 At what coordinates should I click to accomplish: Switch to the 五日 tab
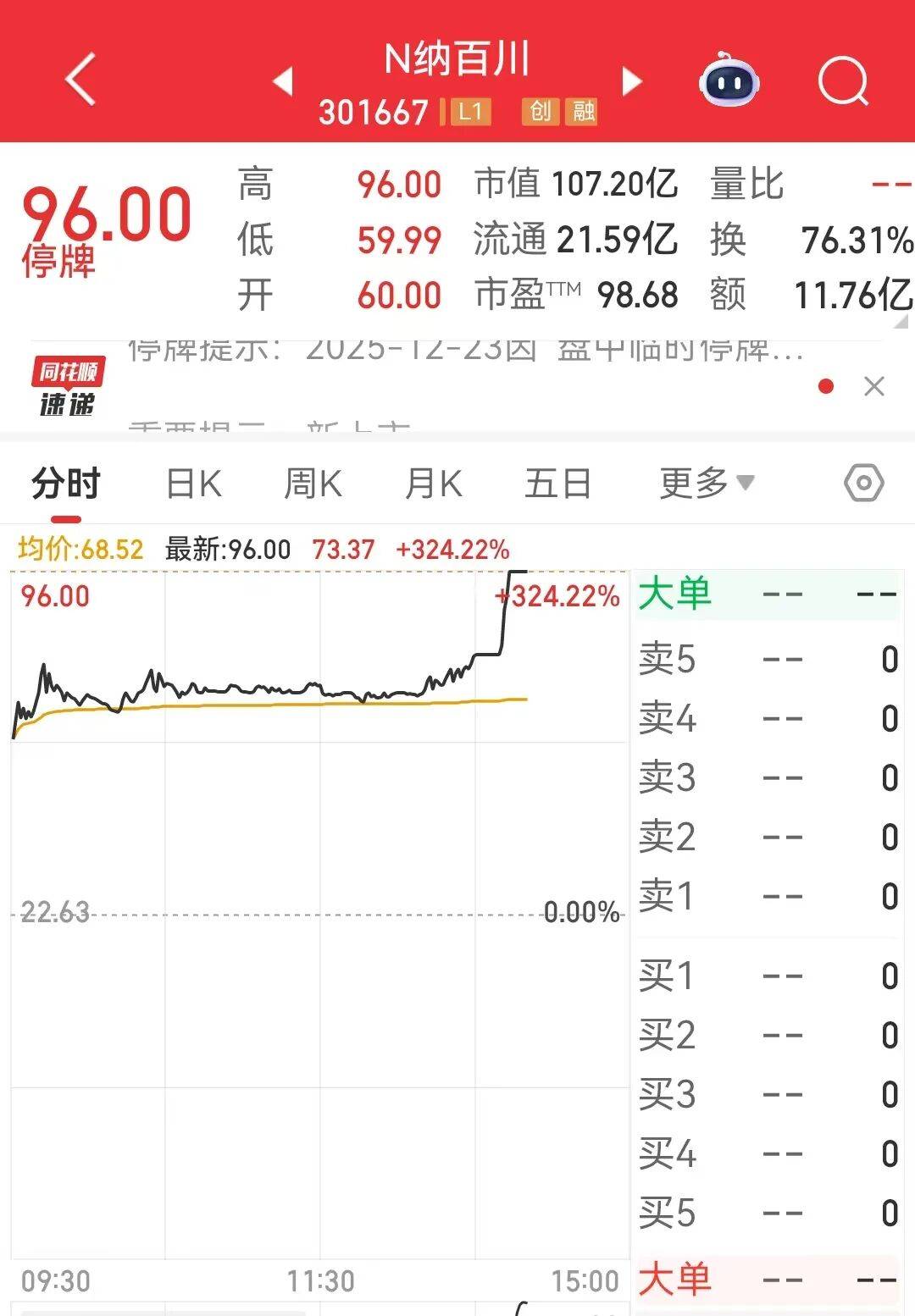[x=556, y=482]
